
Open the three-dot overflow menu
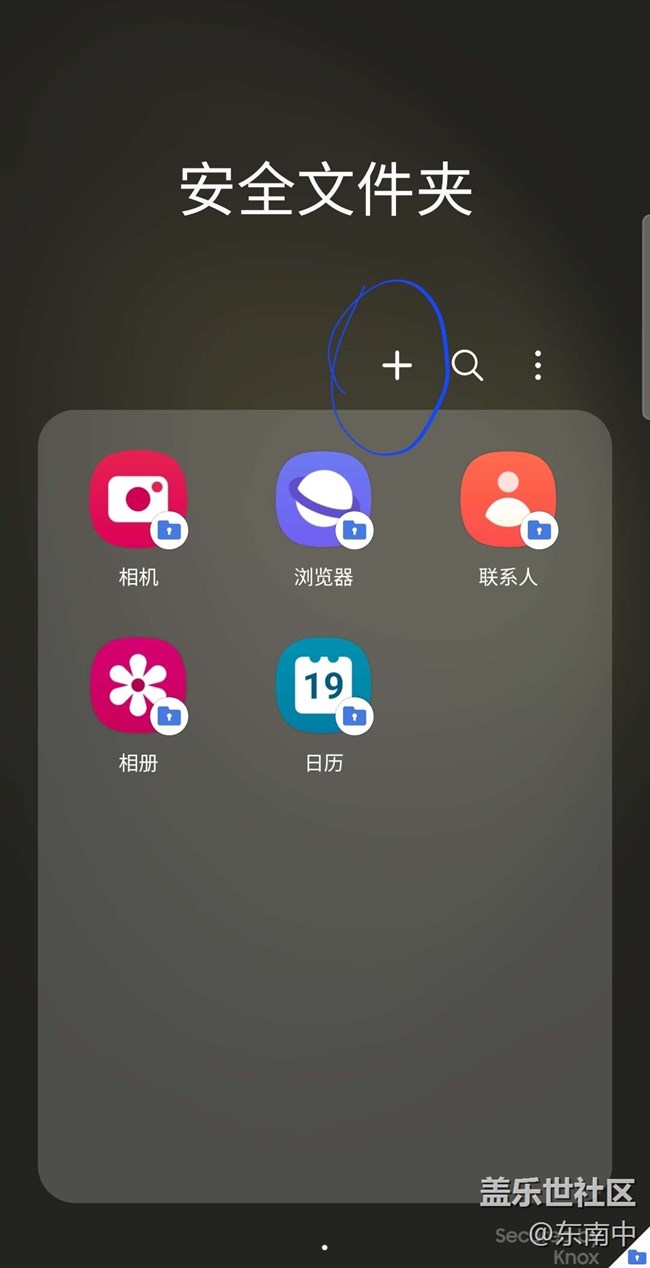click(538, 366)
